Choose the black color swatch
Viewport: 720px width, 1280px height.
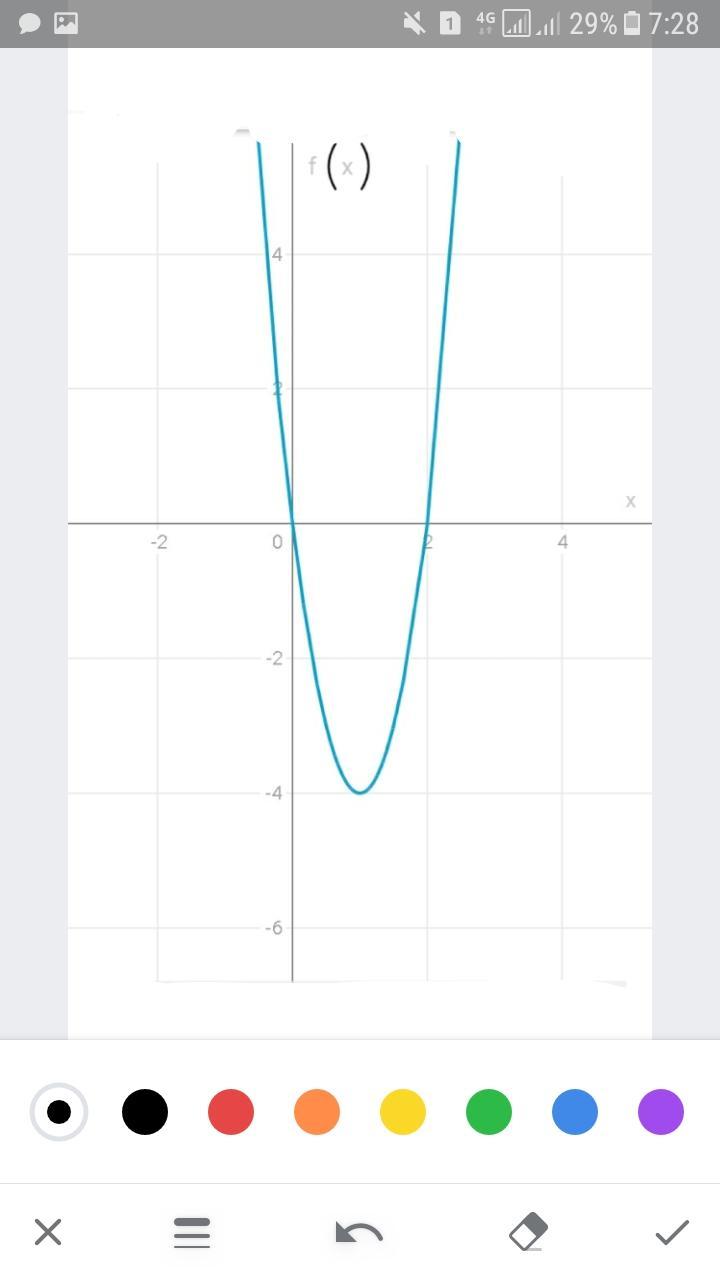[x=145, y=1112]
